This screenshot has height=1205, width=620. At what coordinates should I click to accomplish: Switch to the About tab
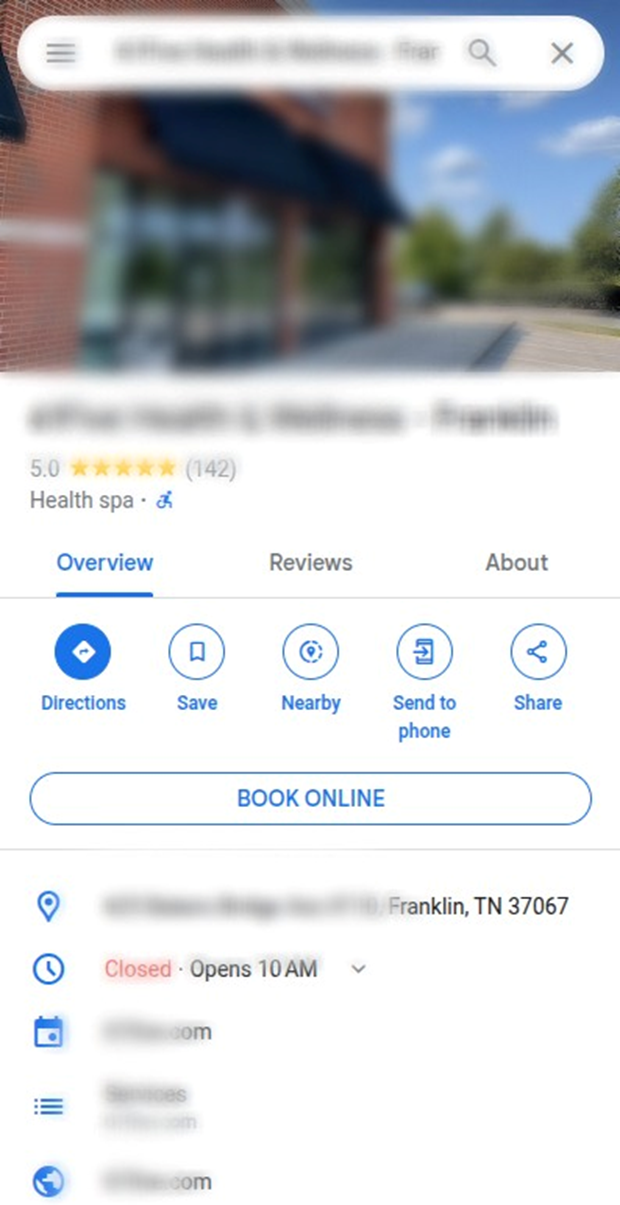tap(516, 562)
